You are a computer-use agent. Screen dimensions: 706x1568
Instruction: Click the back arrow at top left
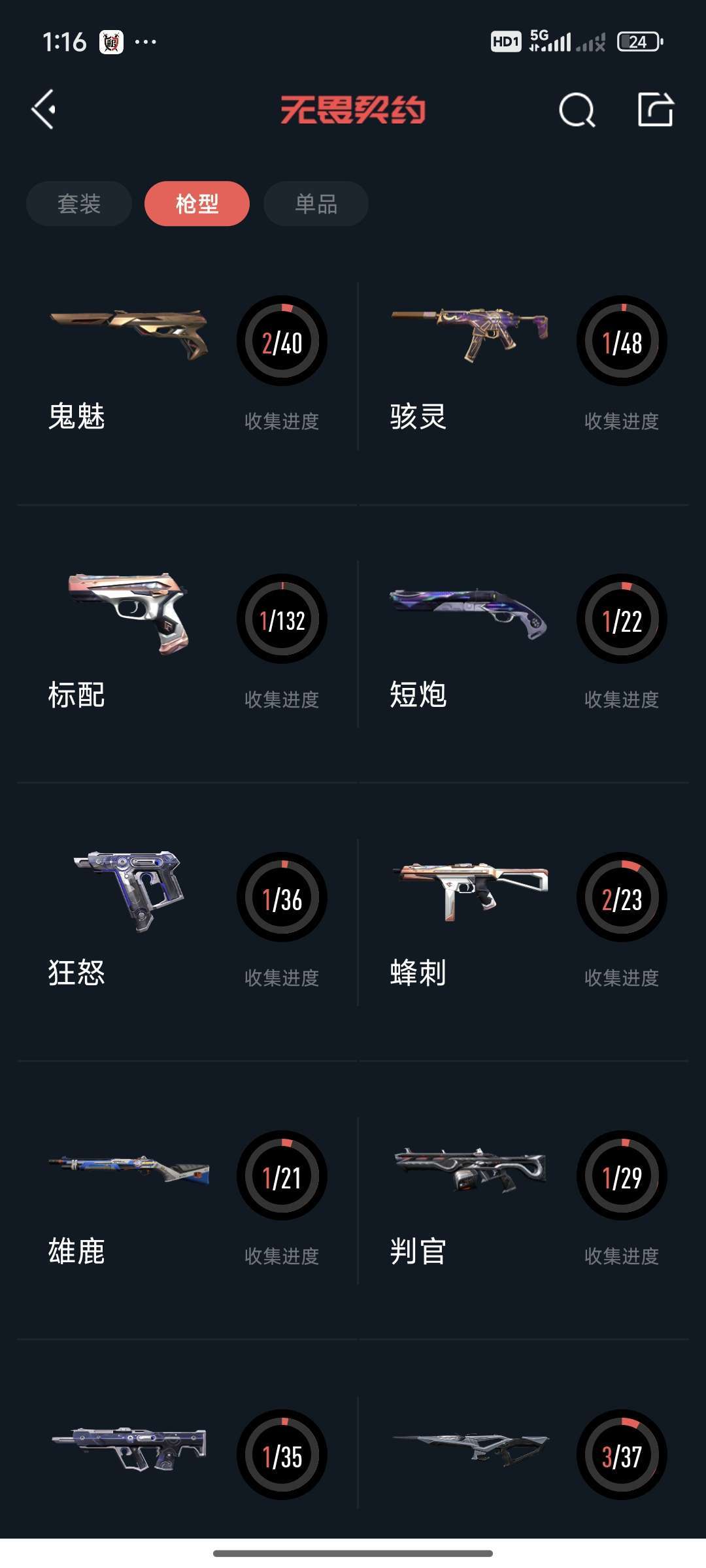[x=44, y=111]
